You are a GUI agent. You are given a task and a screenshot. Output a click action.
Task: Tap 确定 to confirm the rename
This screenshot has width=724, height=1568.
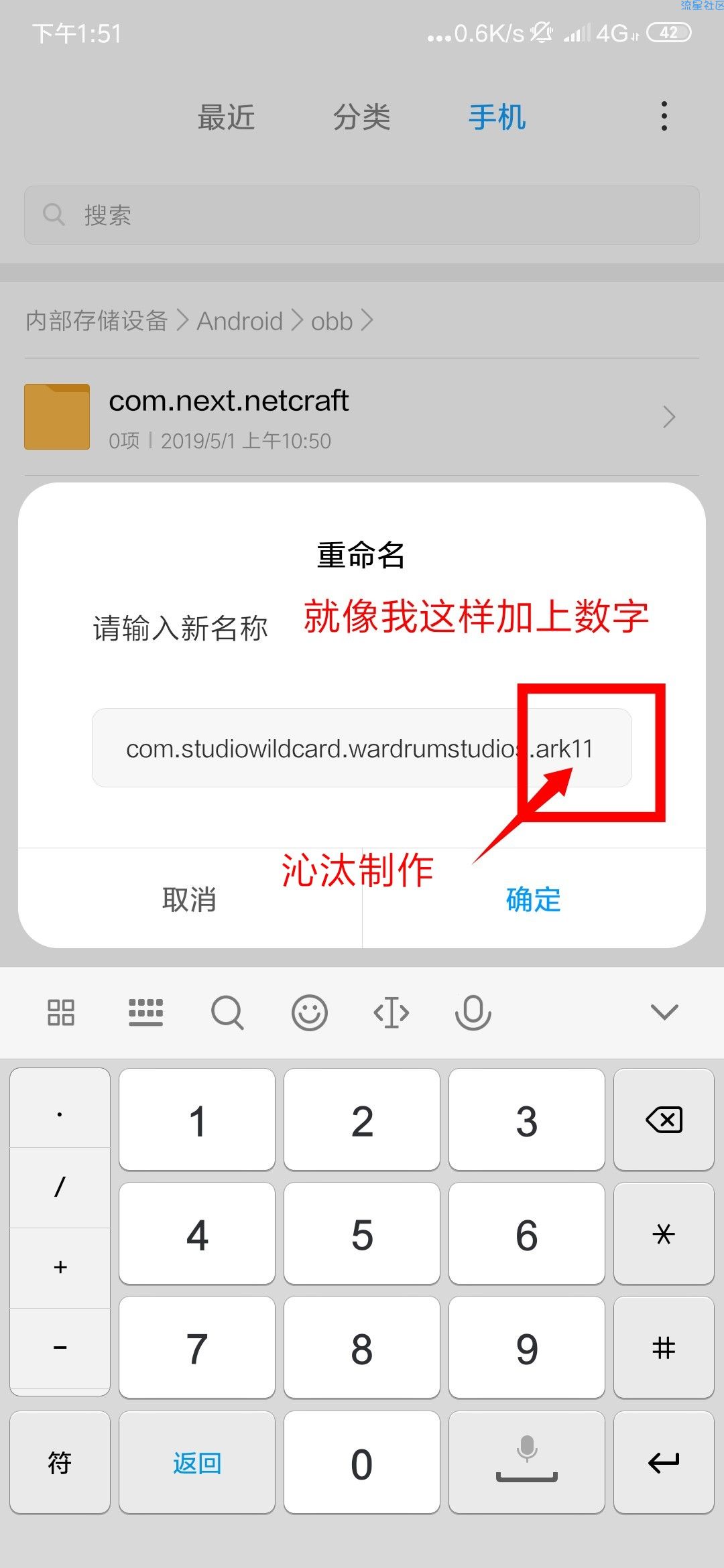point(533,899)
